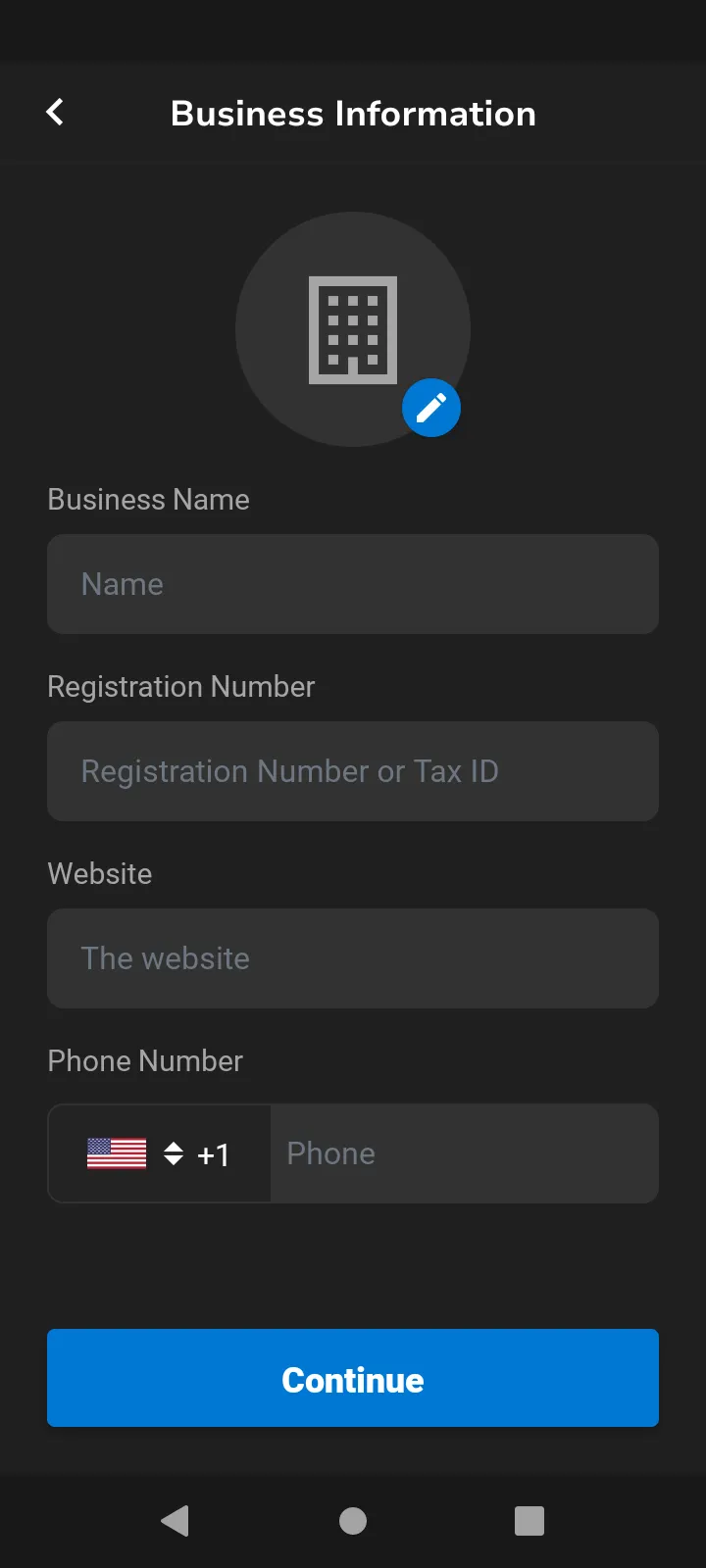Viewport: 706px width, 1568px height.
Task: Enter the Registration Number or Tax ID field
Action: click(353, 771)
